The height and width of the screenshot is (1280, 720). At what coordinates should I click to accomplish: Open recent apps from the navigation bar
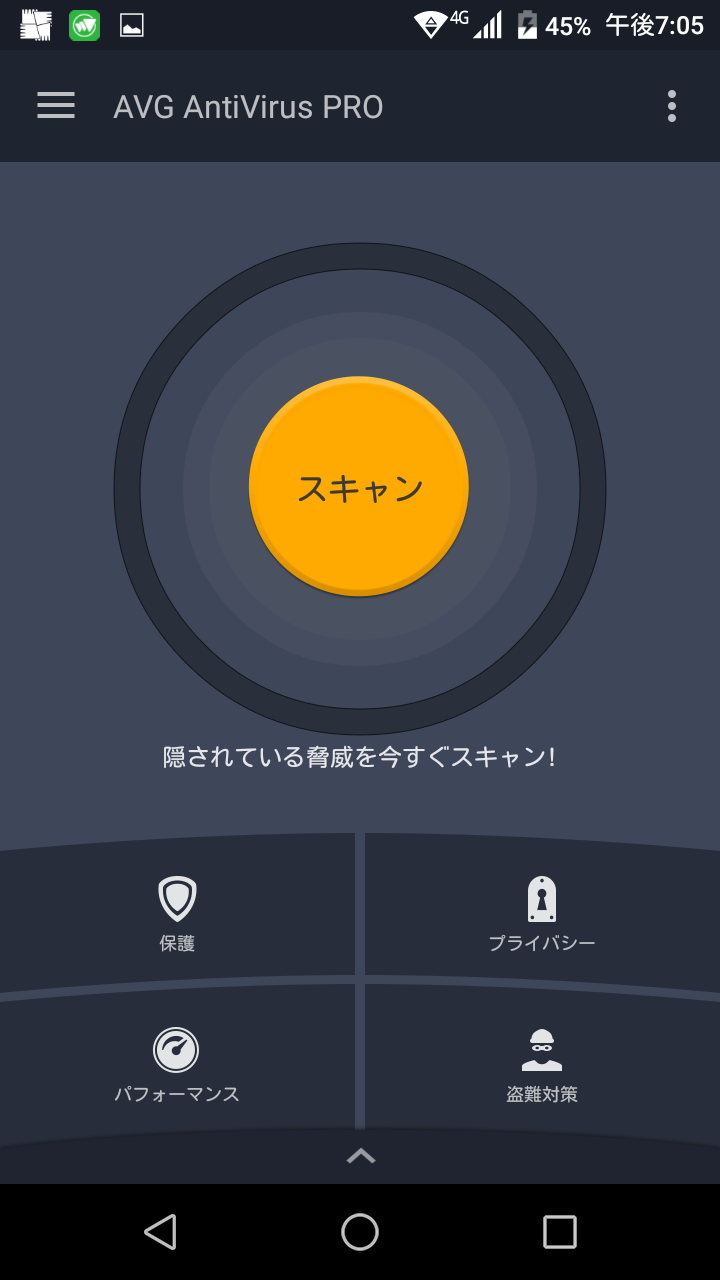tap(560, 1232)
